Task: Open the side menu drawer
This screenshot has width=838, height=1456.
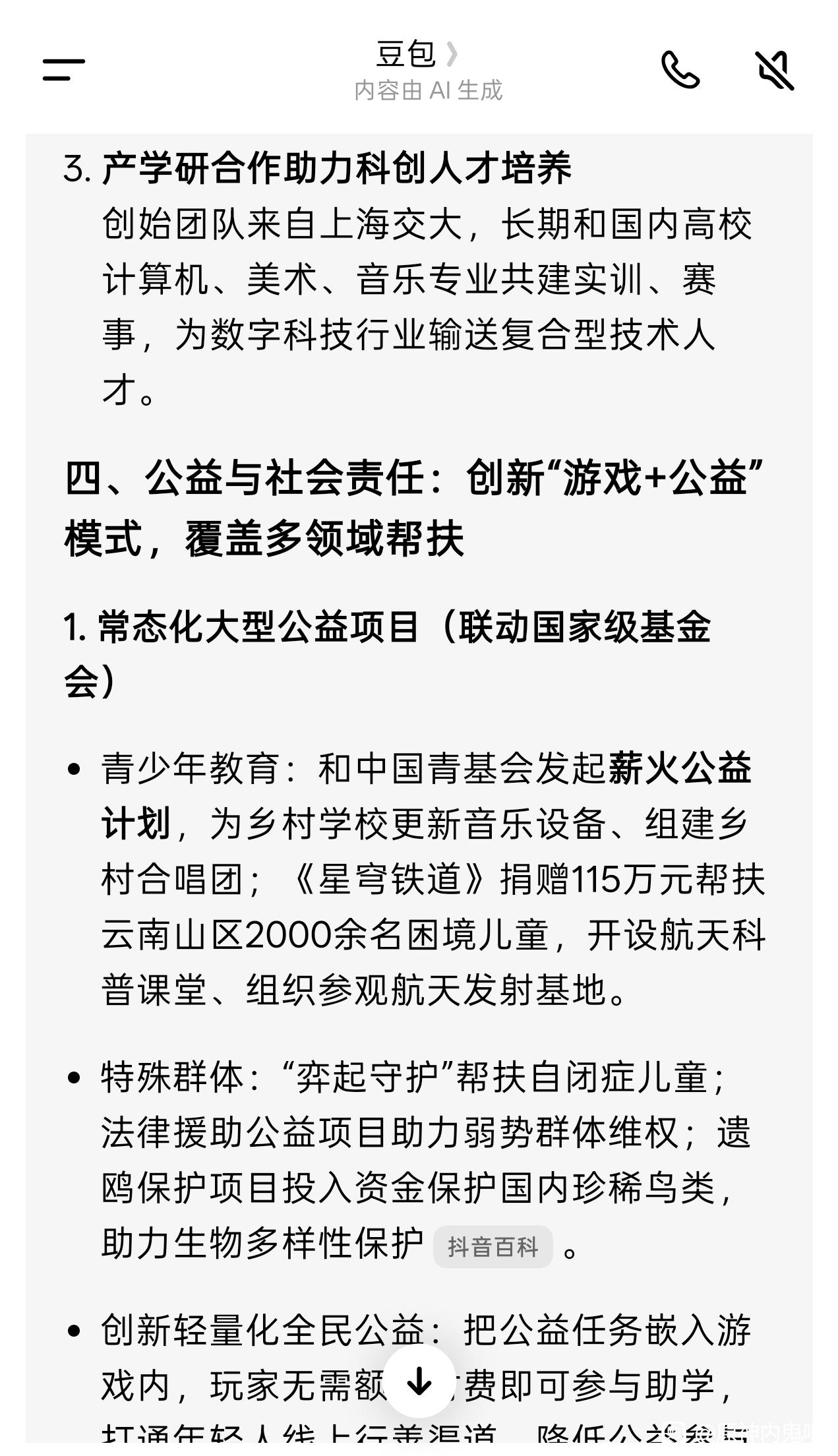Action: pyautogui.click(x=64, y=69)
